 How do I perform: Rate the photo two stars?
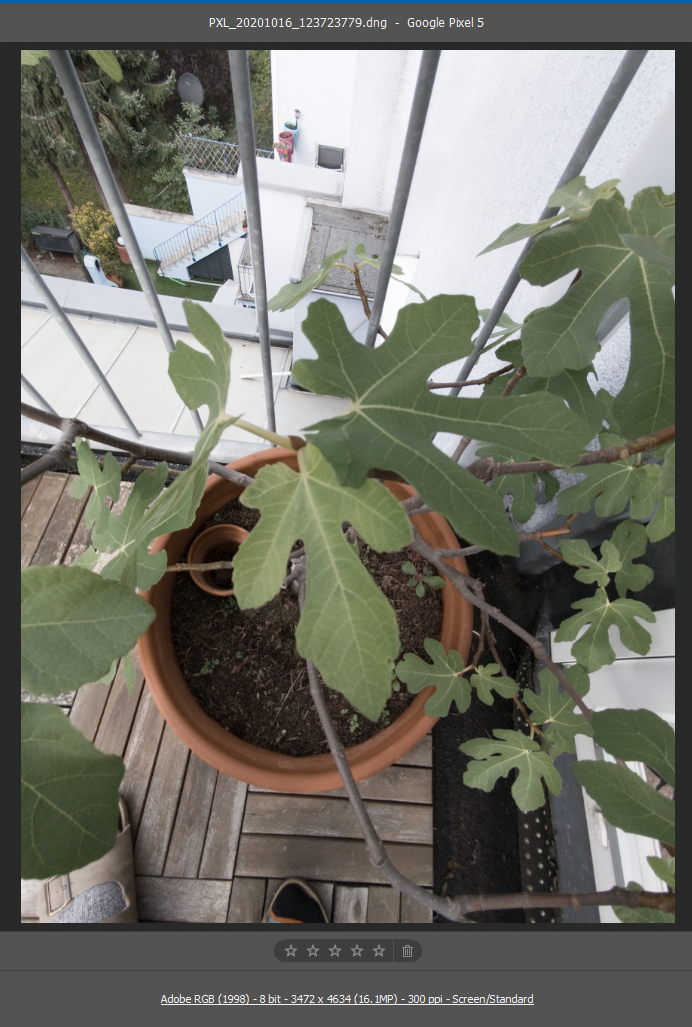(x=313, y=951)
